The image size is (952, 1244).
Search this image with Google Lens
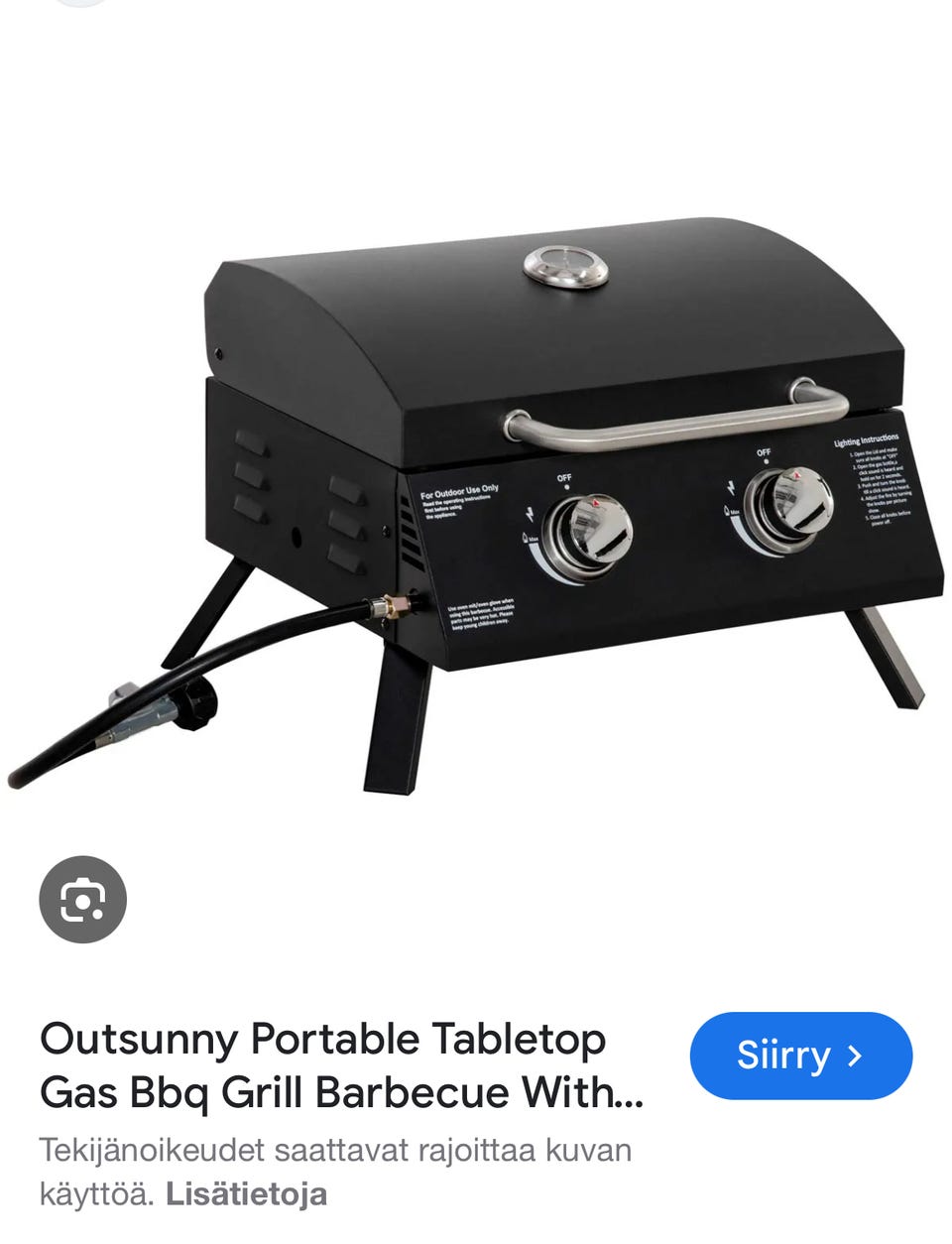(82, 899)
